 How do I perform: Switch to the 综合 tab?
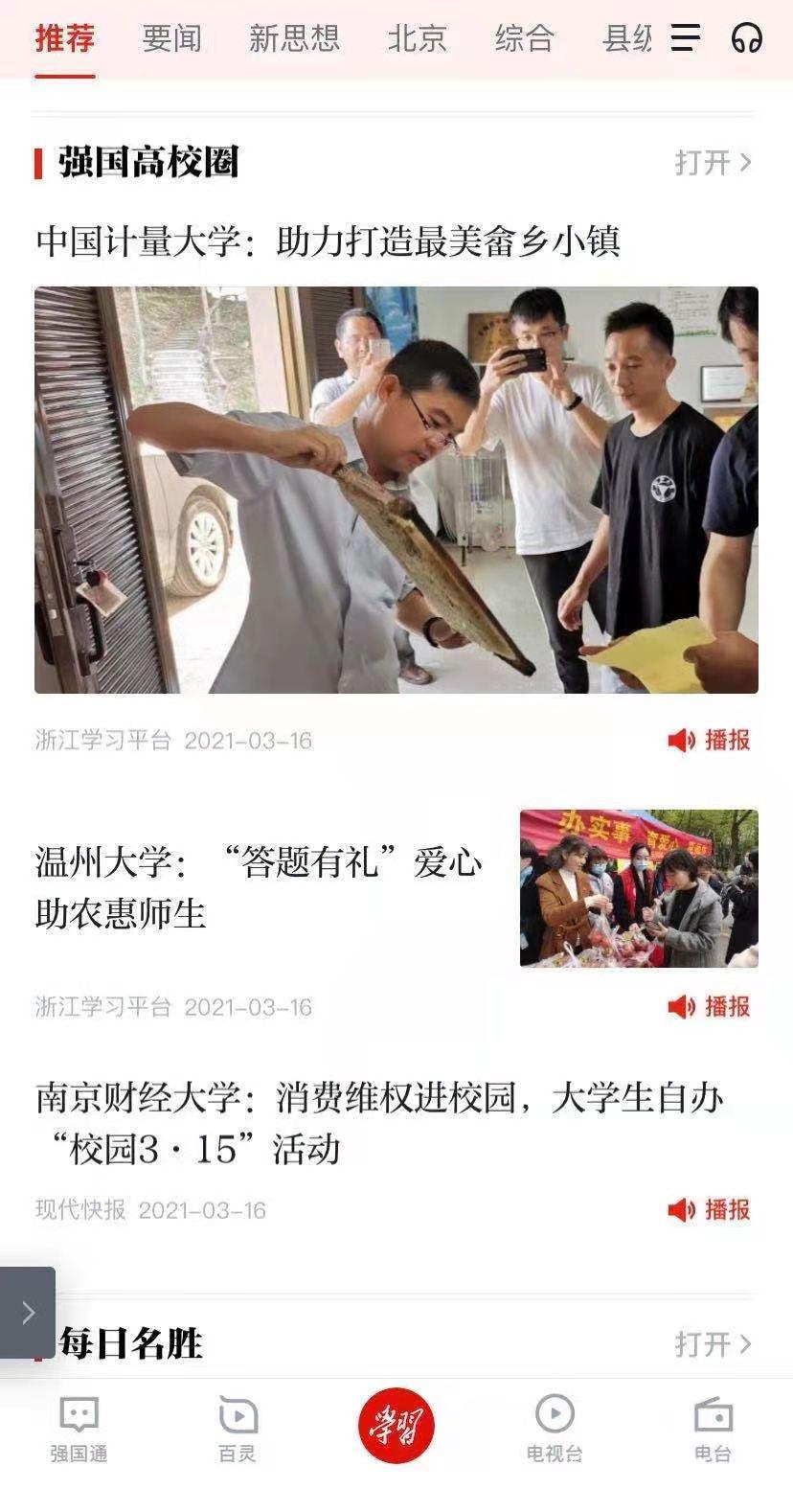524,38
